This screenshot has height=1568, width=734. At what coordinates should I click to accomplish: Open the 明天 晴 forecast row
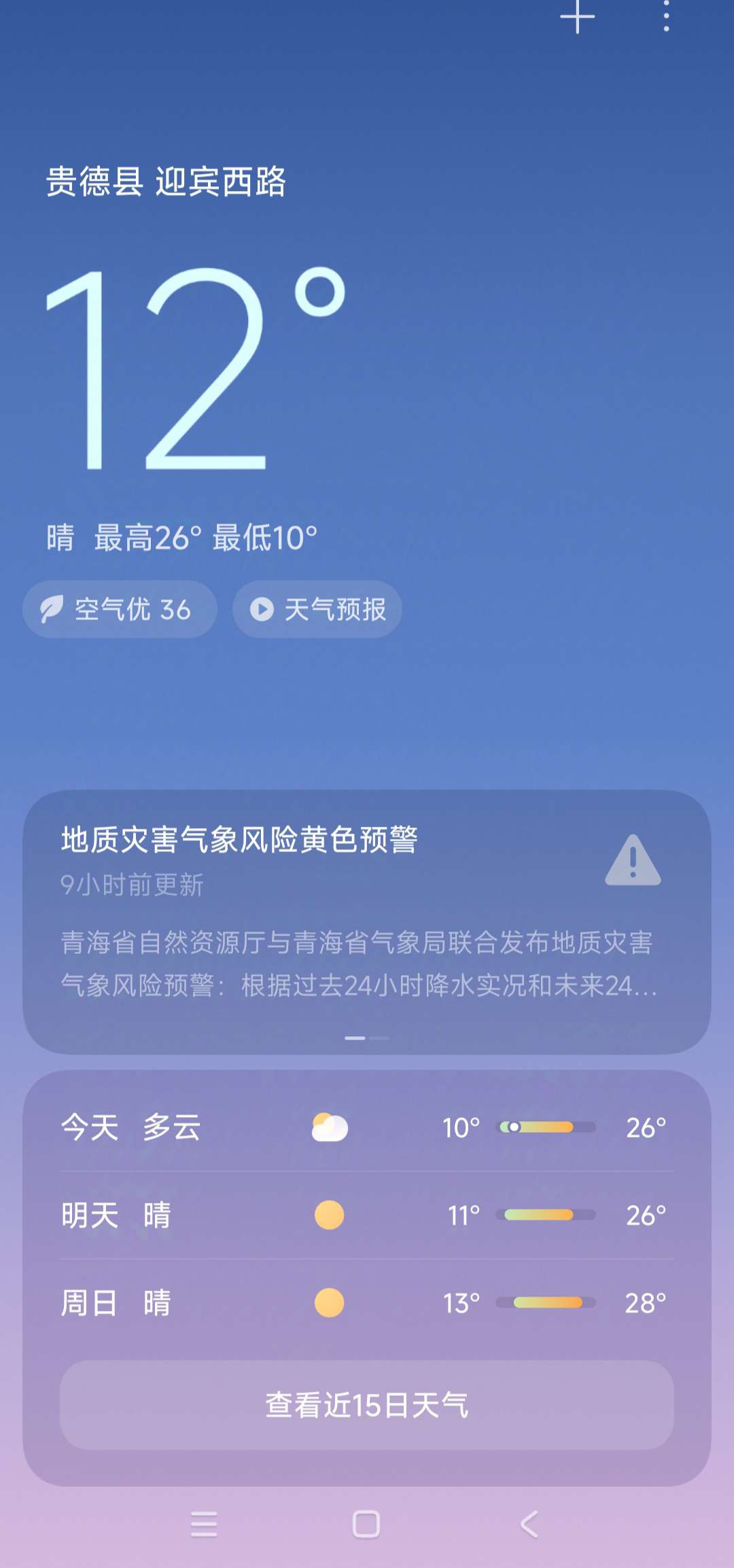coord(367,1215)
